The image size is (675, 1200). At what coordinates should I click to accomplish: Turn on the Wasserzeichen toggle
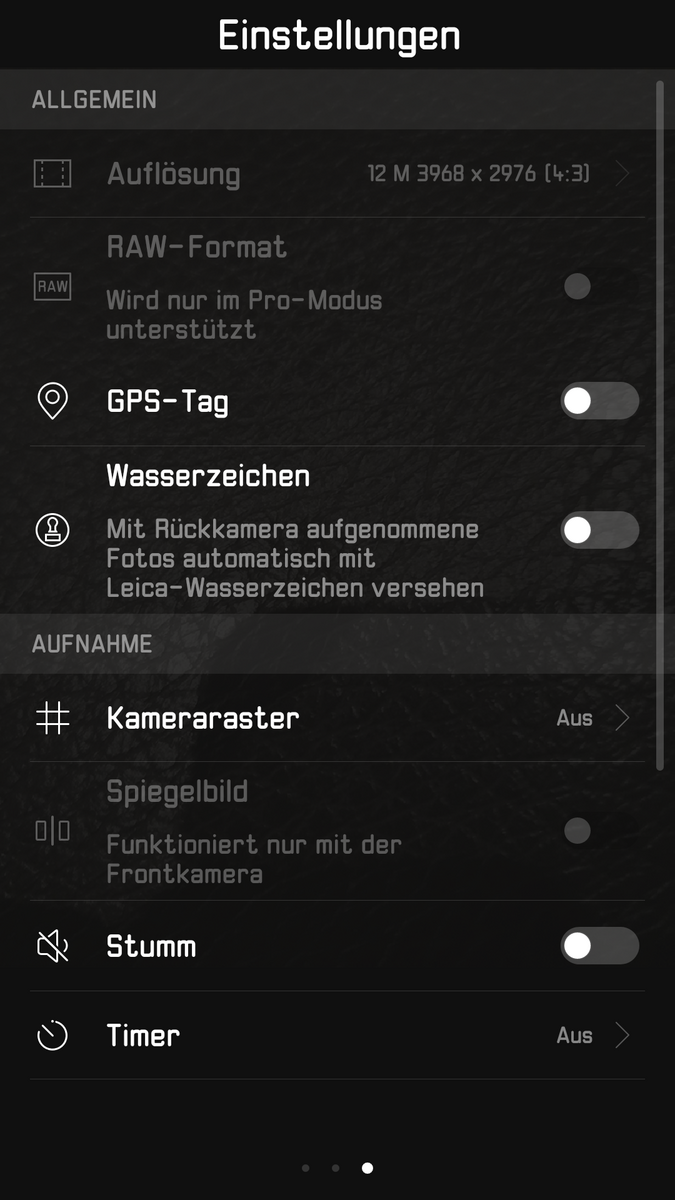point(598,530)
